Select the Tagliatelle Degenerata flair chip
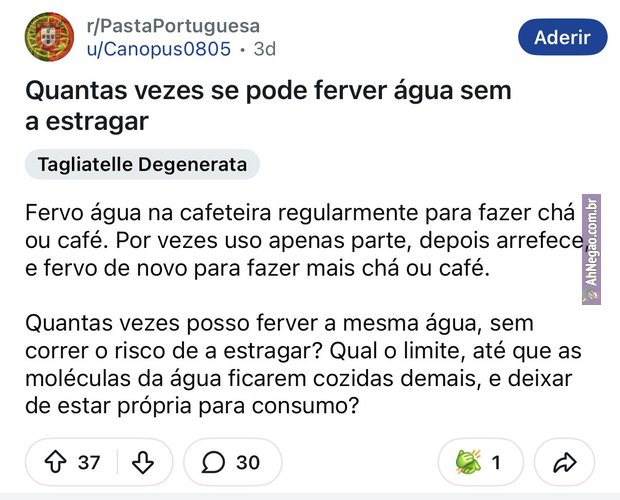 click(x=142, y=164)
